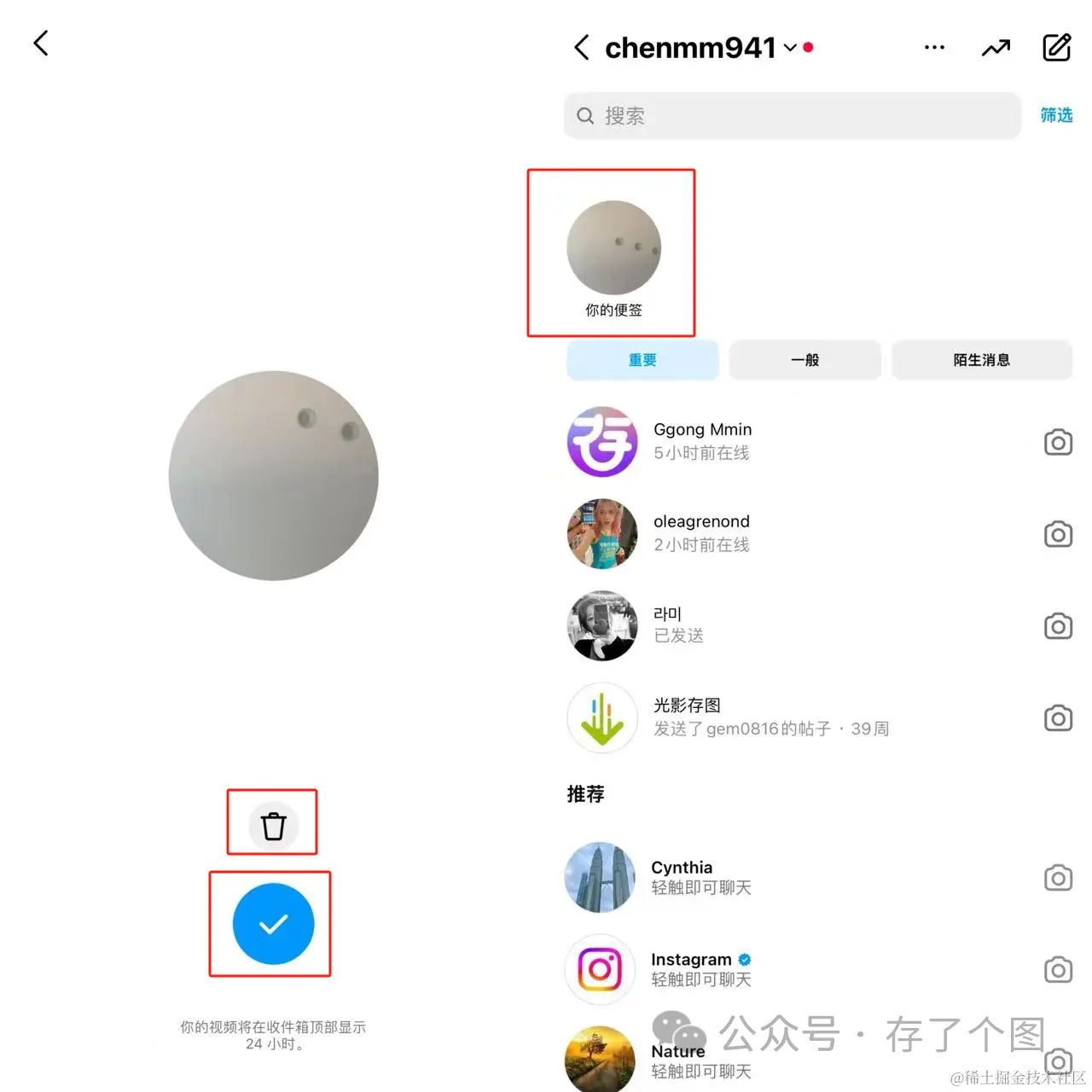
Task: Open the trending arrow insights icon
Action: 996,48
